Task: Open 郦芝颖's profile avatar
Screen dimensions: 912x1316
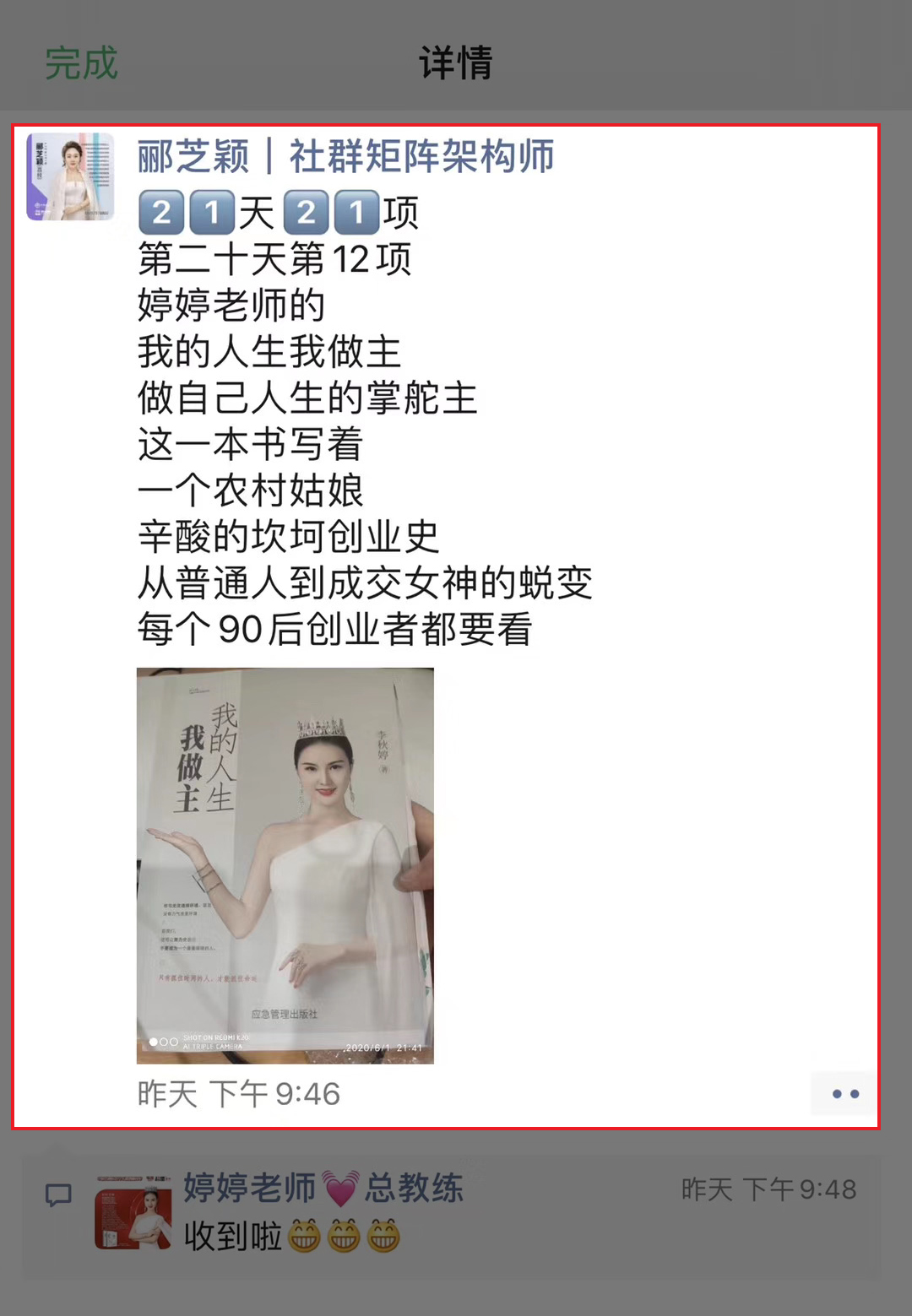Action: click(70, 176)
